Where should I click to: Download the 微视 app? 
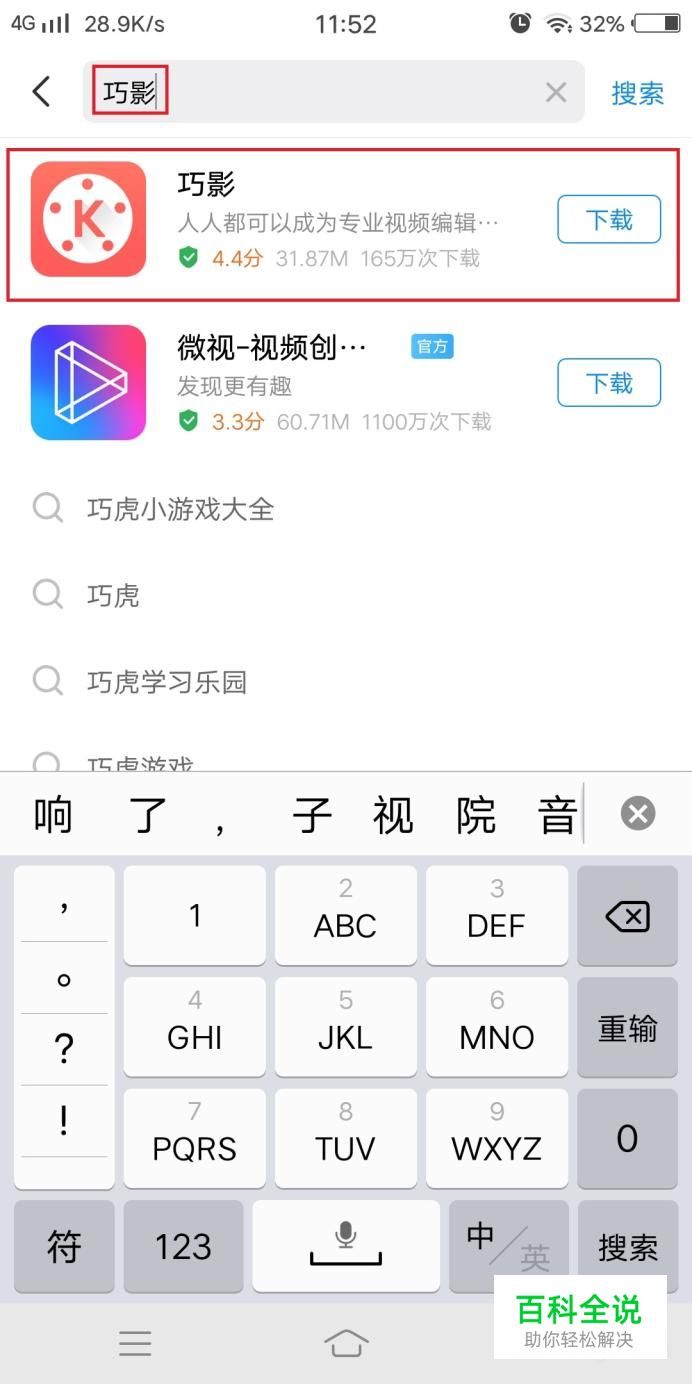point(608,382)
